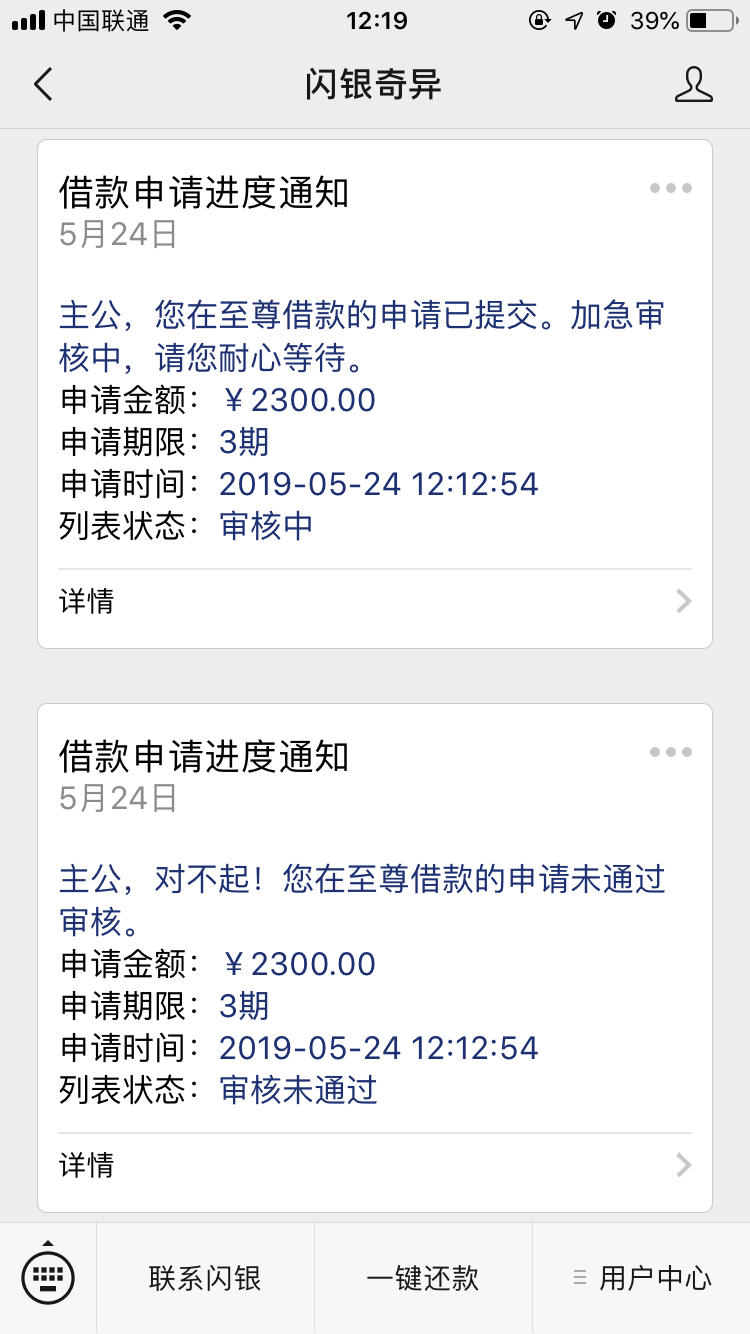Open the account profile icon
Screen dimensions: 750x1334
693,85
